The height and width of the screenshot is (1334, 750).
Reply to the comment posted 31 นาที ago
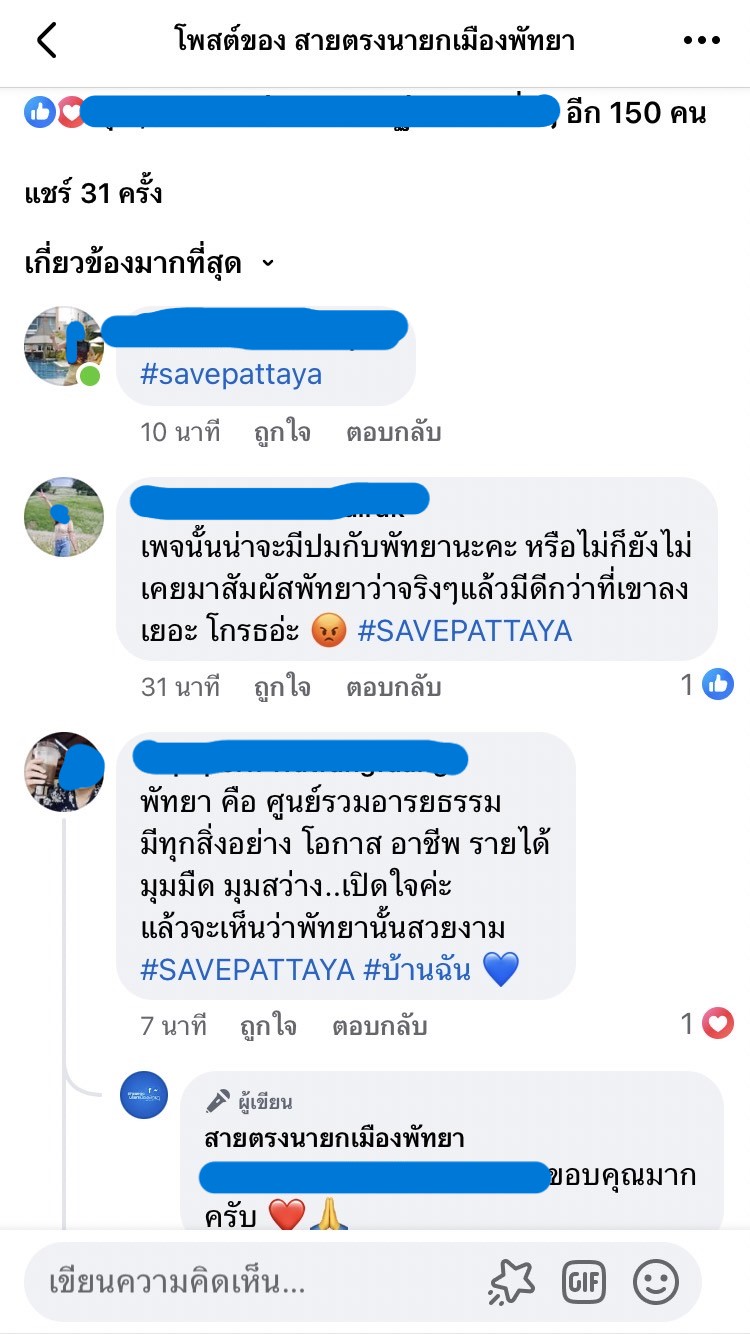[393, 687]
